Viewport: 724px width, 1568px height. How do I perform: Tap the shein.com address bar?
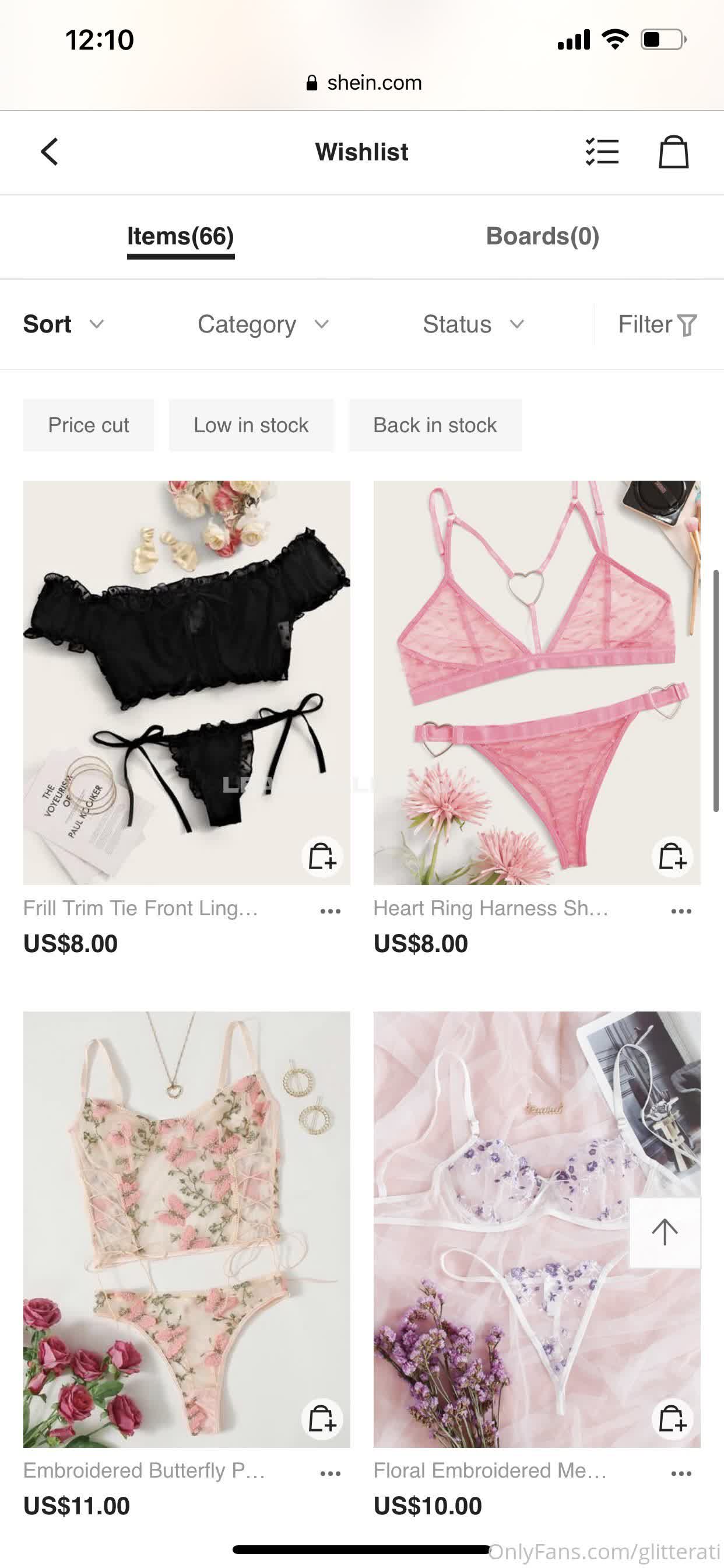coord(363,83)
